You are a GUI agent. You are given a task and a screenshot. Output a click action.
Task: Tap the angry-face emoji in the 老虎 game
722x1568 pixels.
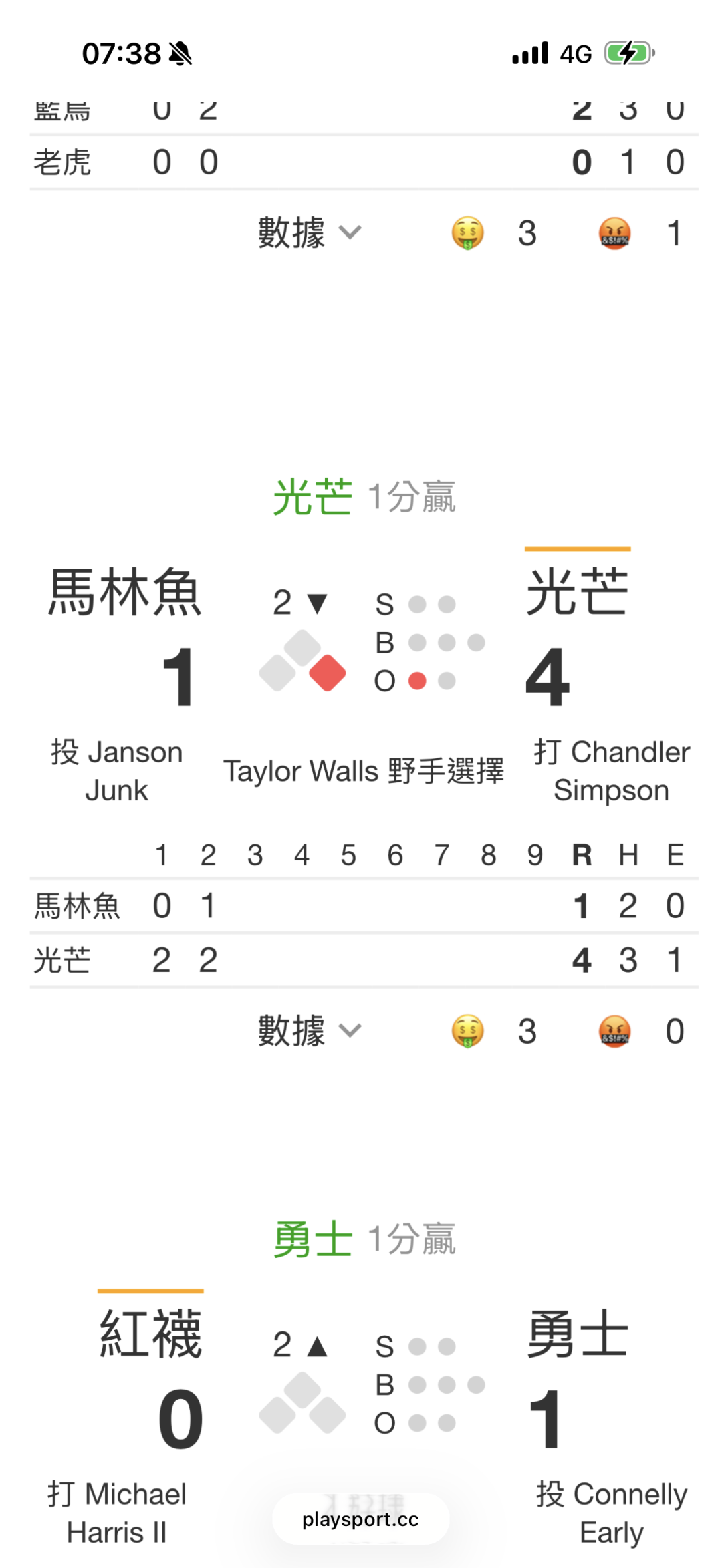click(614, 233)
